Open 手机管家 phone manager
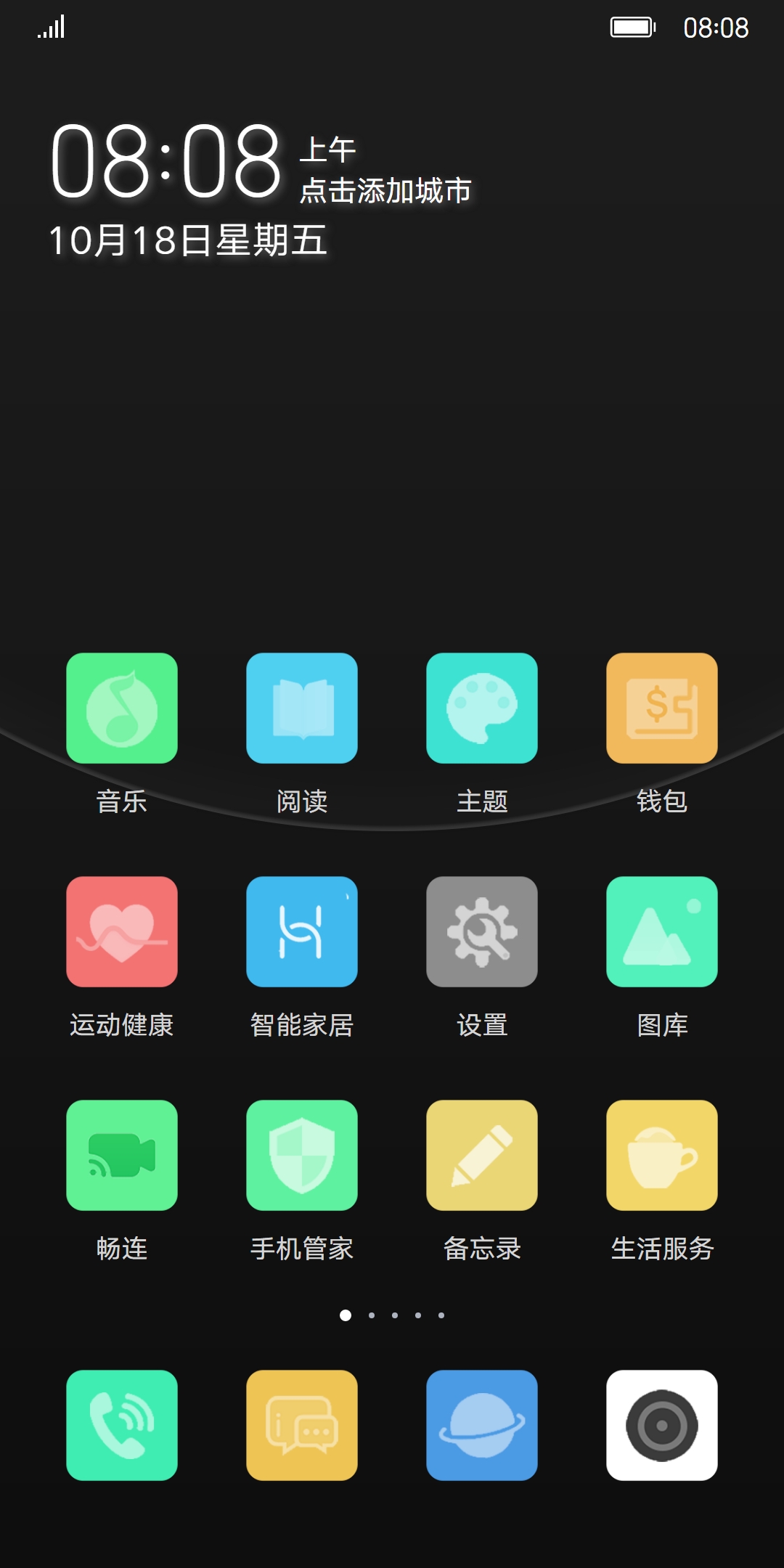This screenshot has width=784, height=1568. coord(302,1155)
